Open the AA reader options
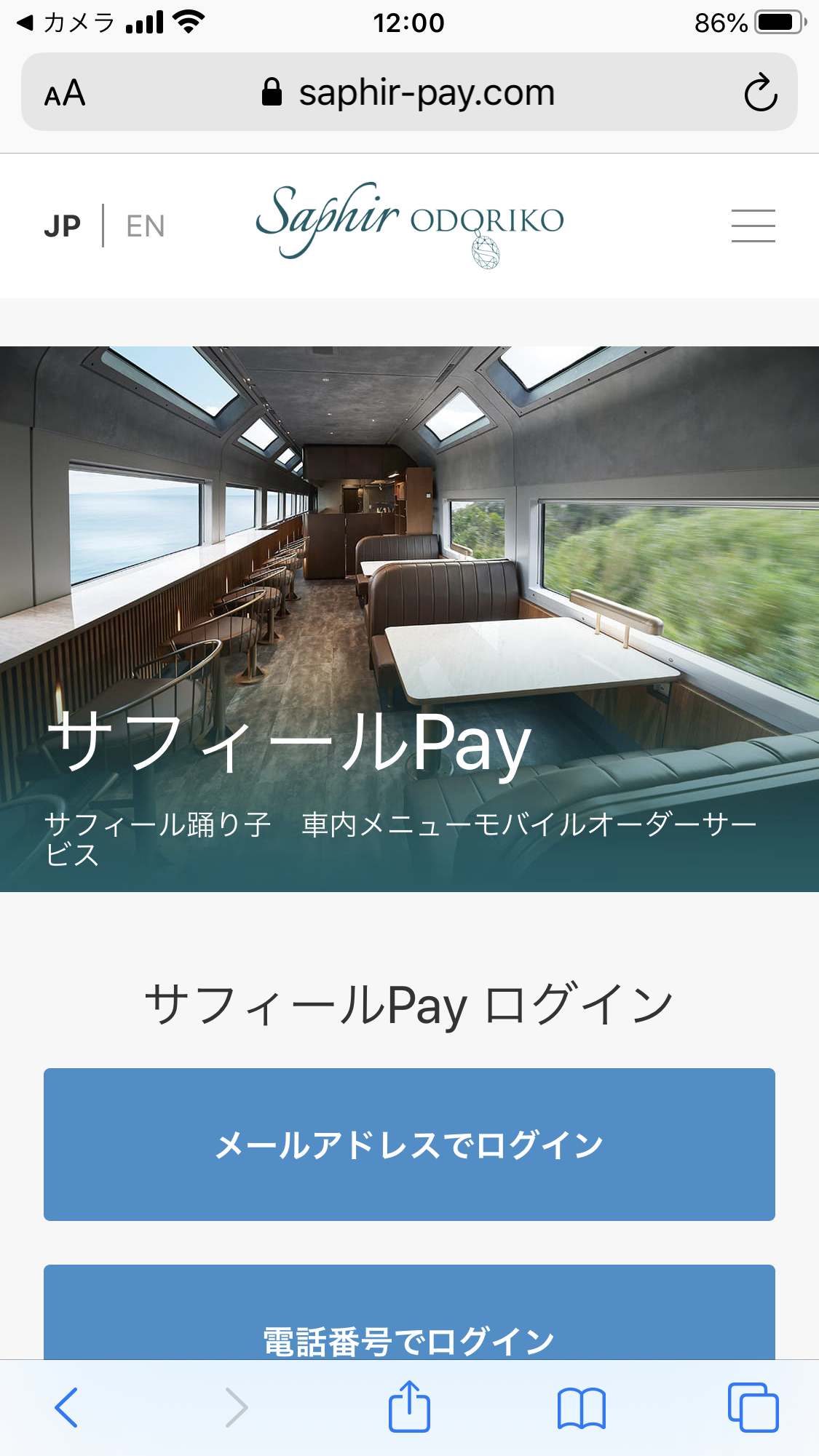819x1456 pixels. (65, 93)
